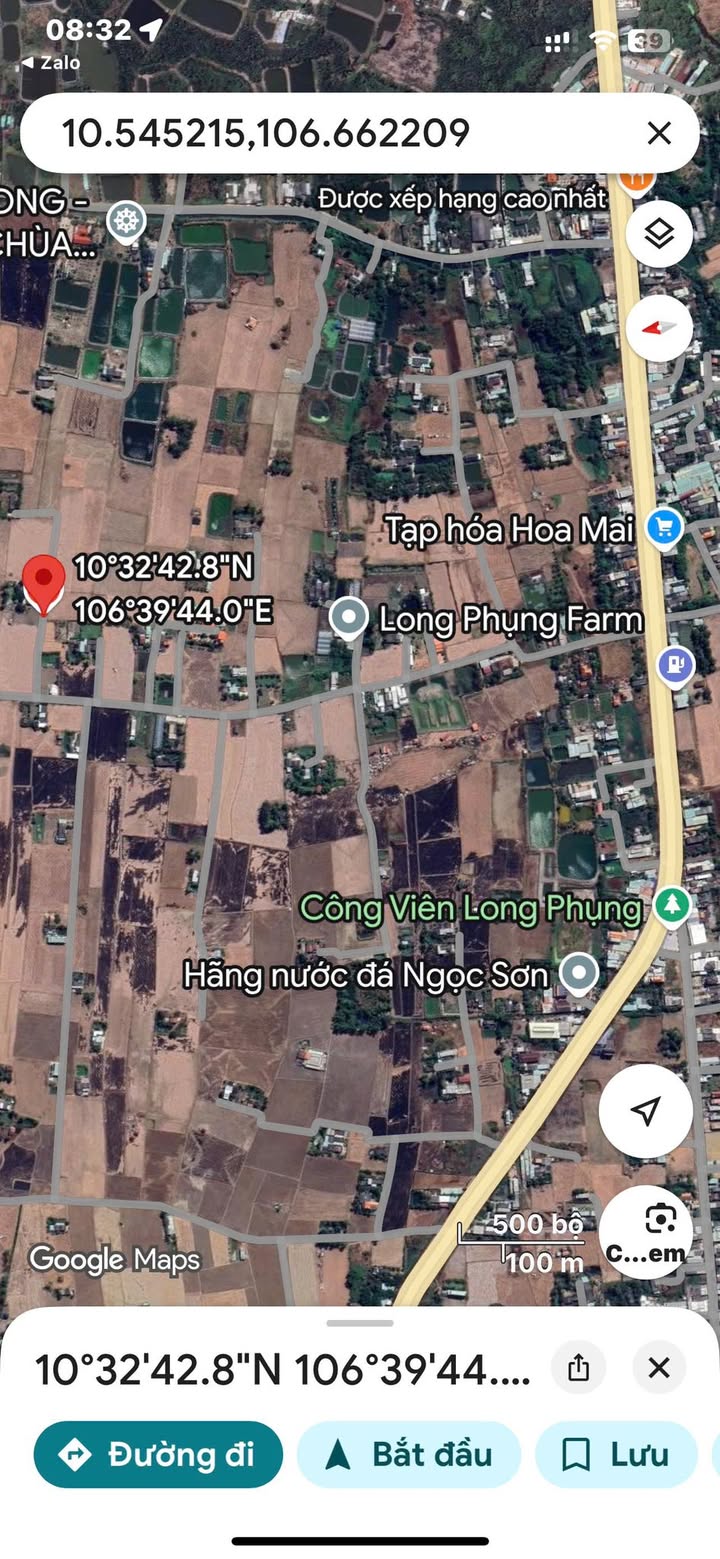Save this place with Lưu

[616, 1454]
